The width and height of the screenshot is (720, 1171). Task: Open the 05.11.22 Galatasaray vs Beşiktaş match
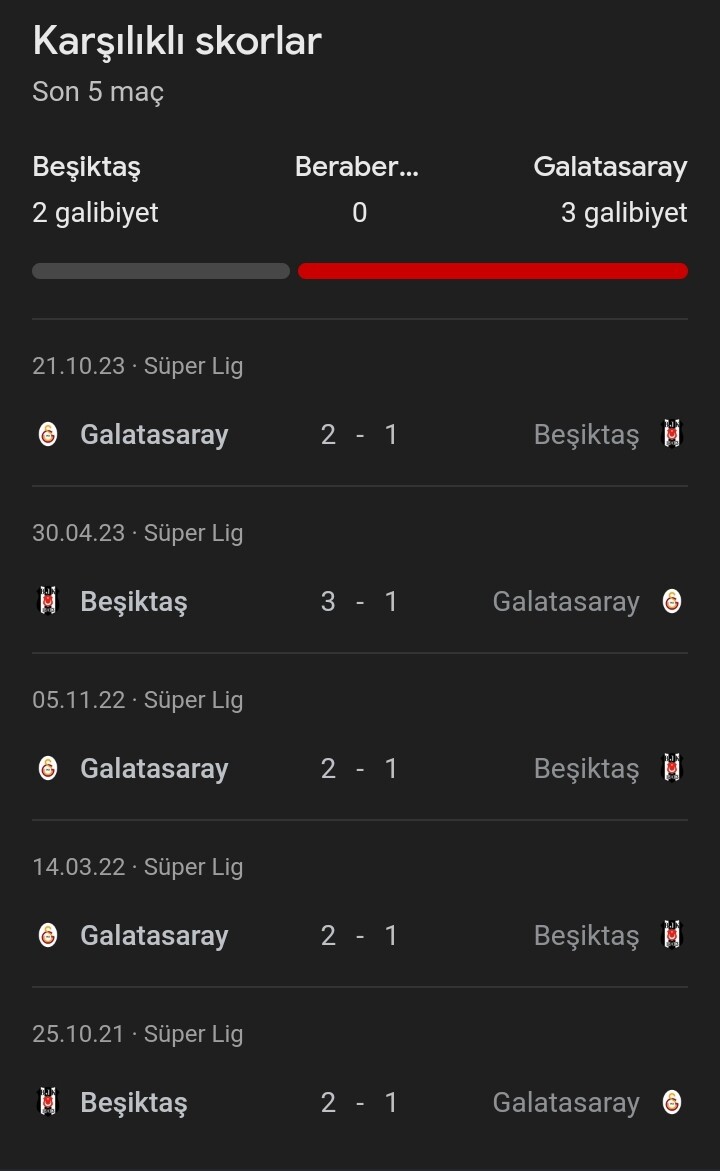[x=359, y=737]
